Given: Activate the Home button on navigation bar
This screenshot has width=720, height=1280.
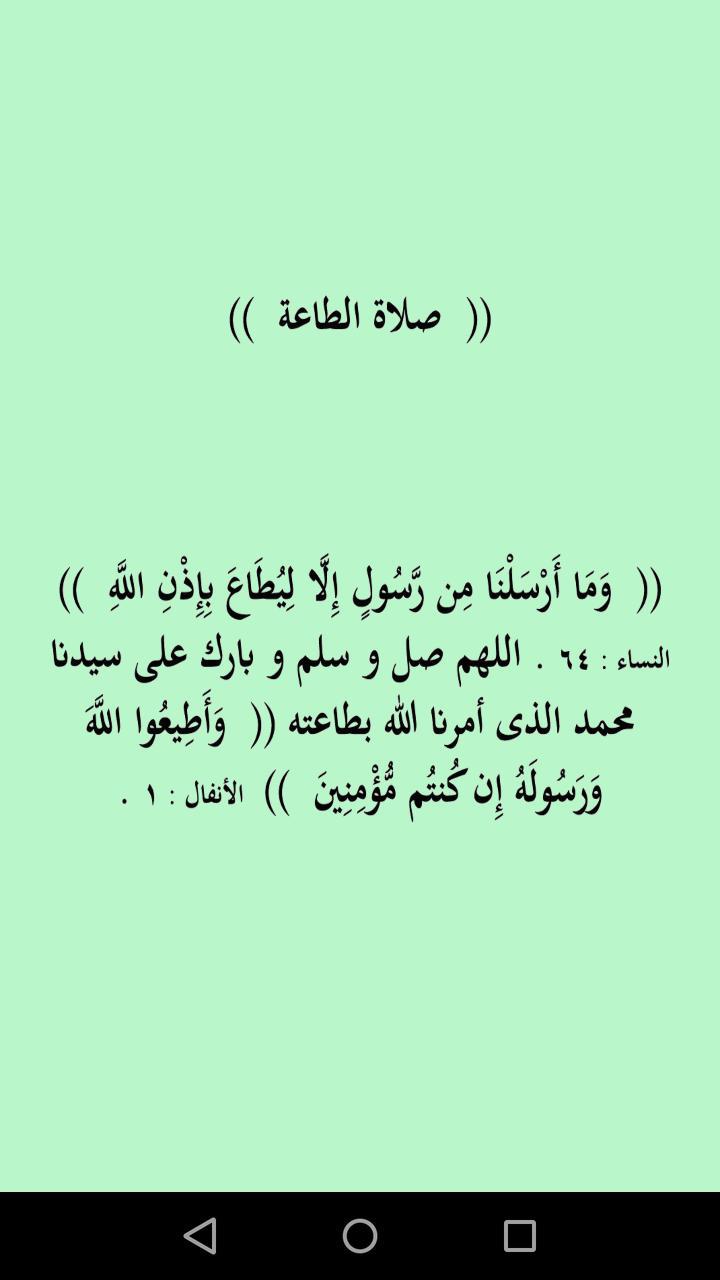Looking at the screenshot, I should 360,1235.
